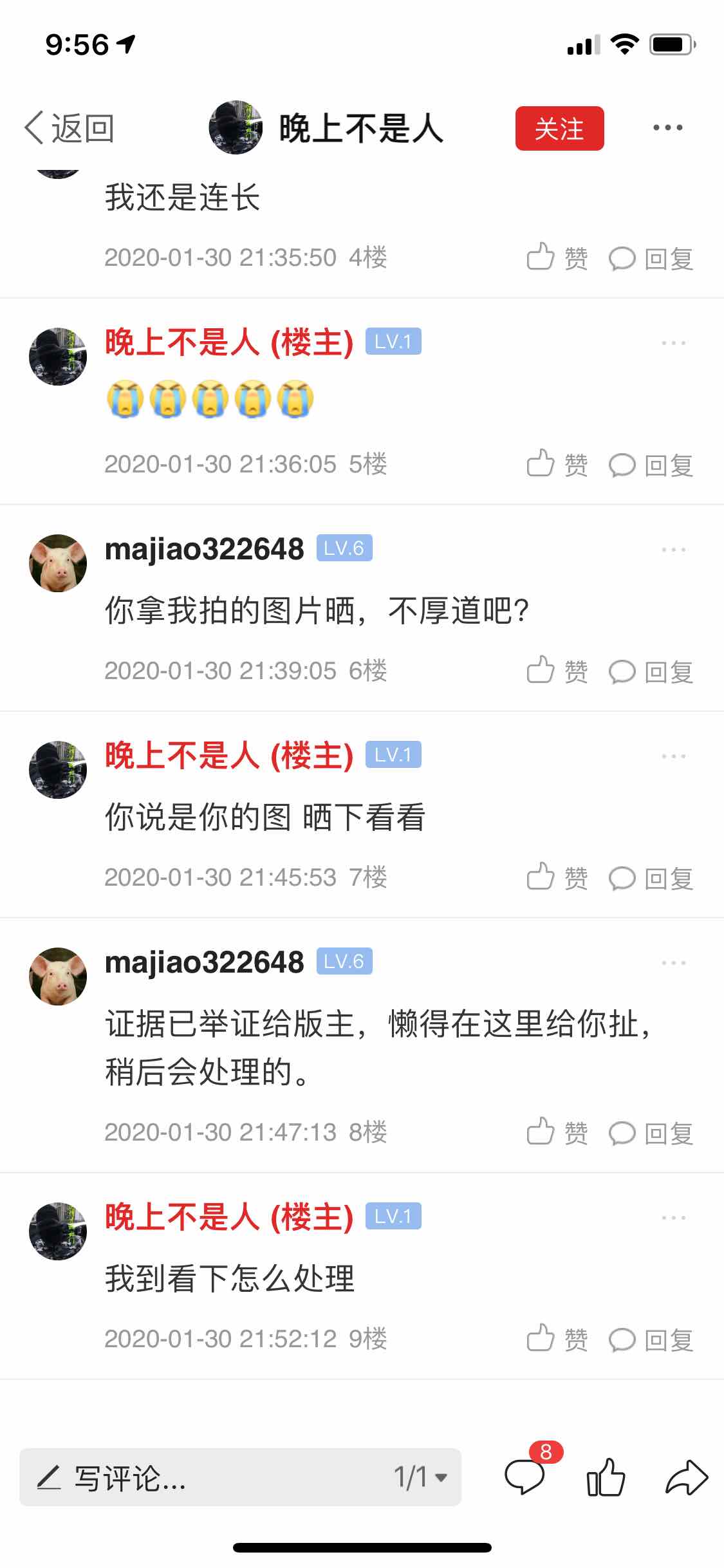
Task: Reply to the 7楼 comment
Action: point(651,879)
